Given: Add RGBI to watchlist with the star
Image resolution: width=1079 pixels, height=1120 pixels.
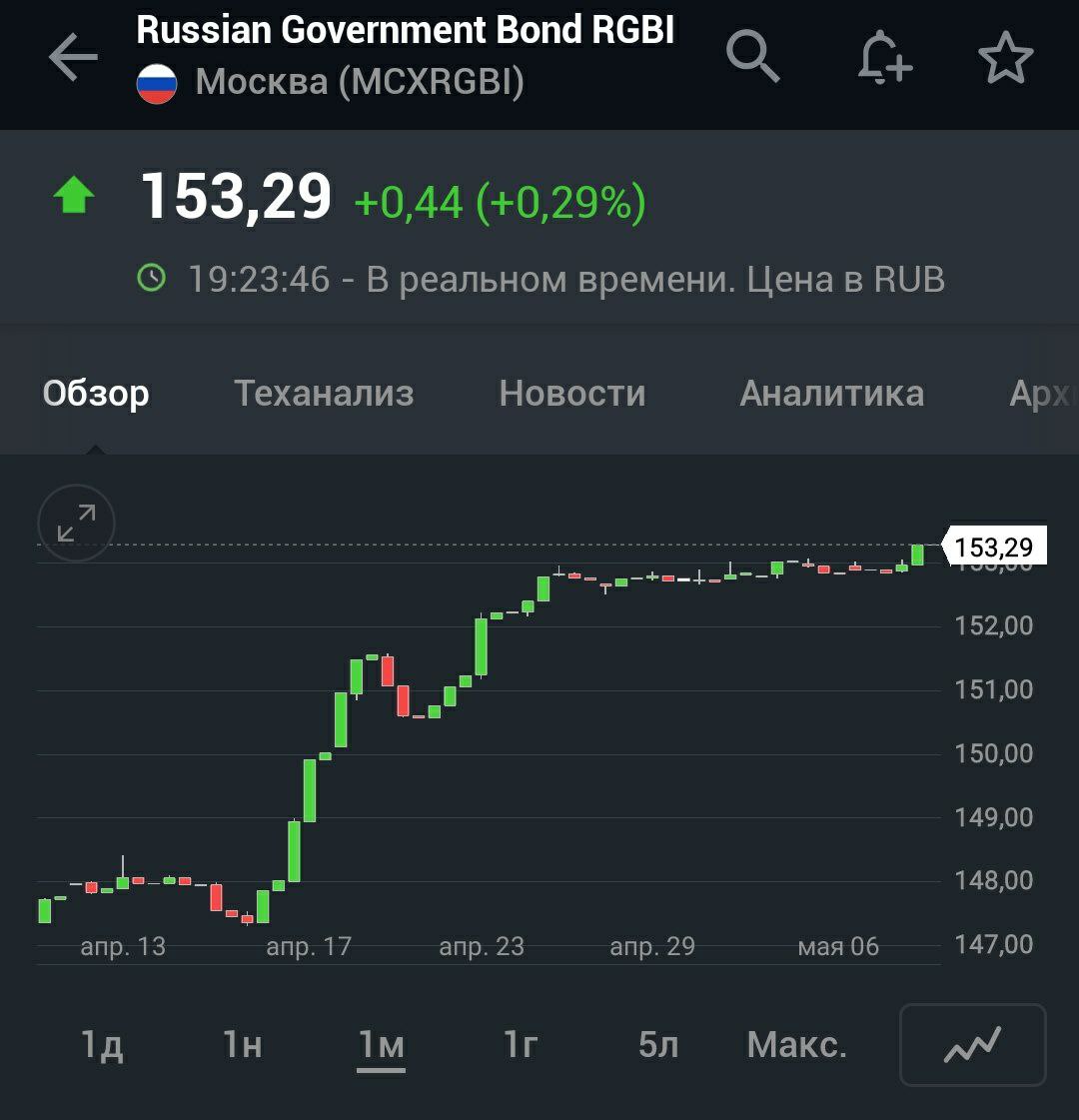Looking at the screenshot, I should (x=1005, y=58).
